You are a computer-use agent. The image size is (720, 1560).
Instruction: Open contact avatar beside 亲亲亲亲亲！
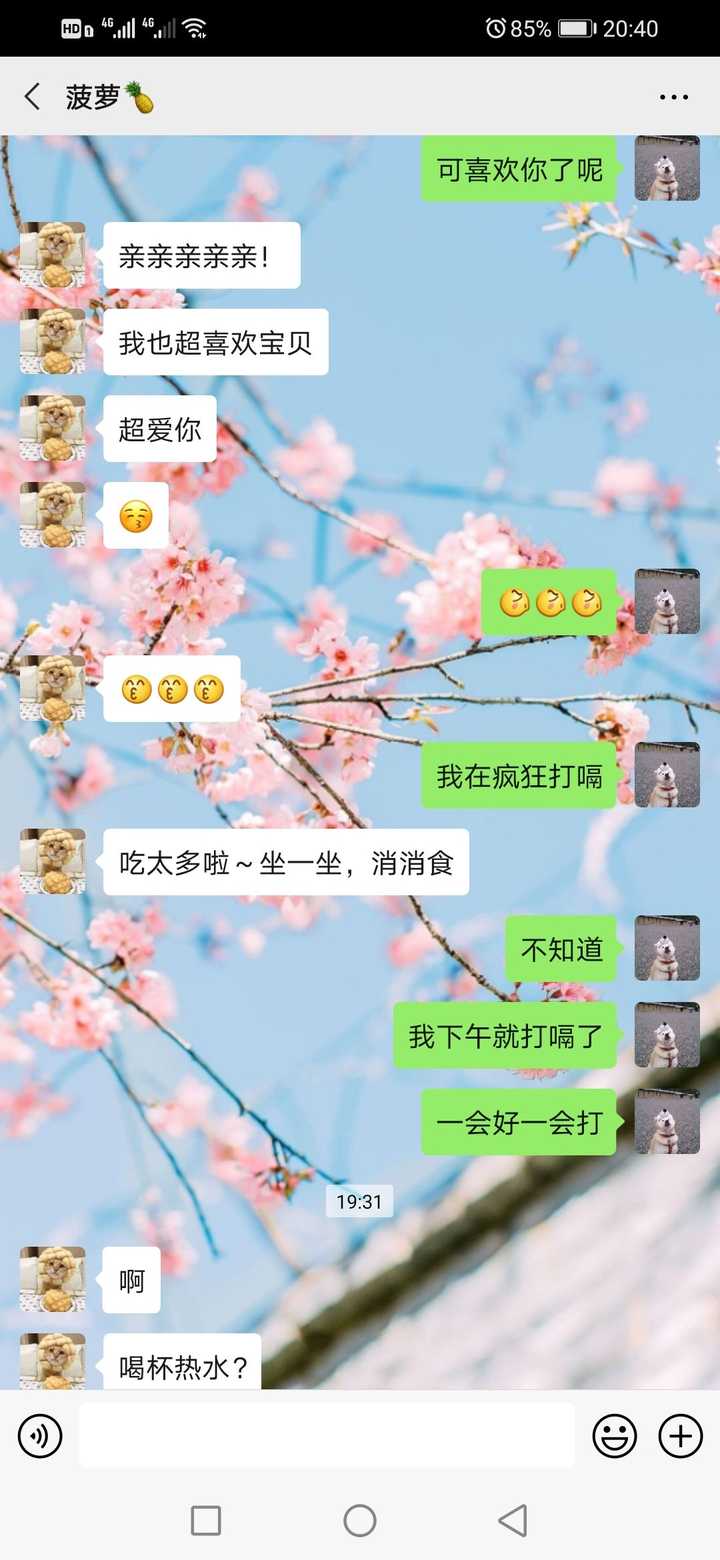52,255
